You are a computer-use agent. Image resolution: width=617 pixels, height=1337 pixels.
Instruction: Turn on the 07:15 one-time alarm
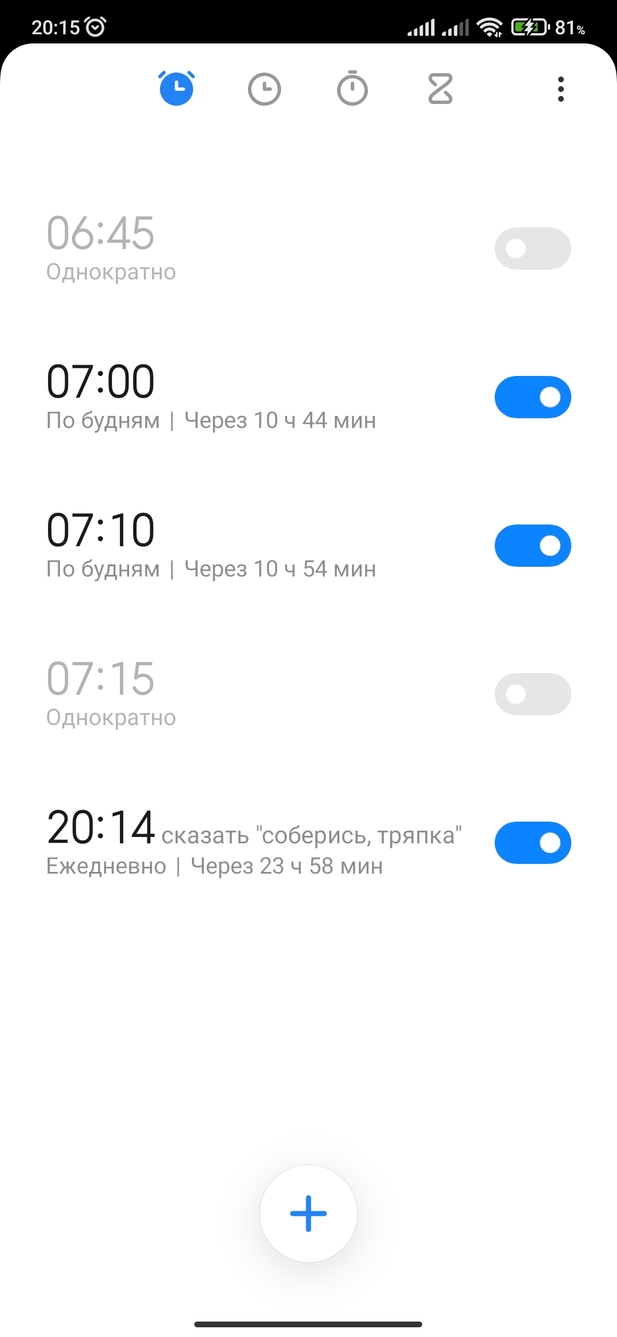coord(533,694)
